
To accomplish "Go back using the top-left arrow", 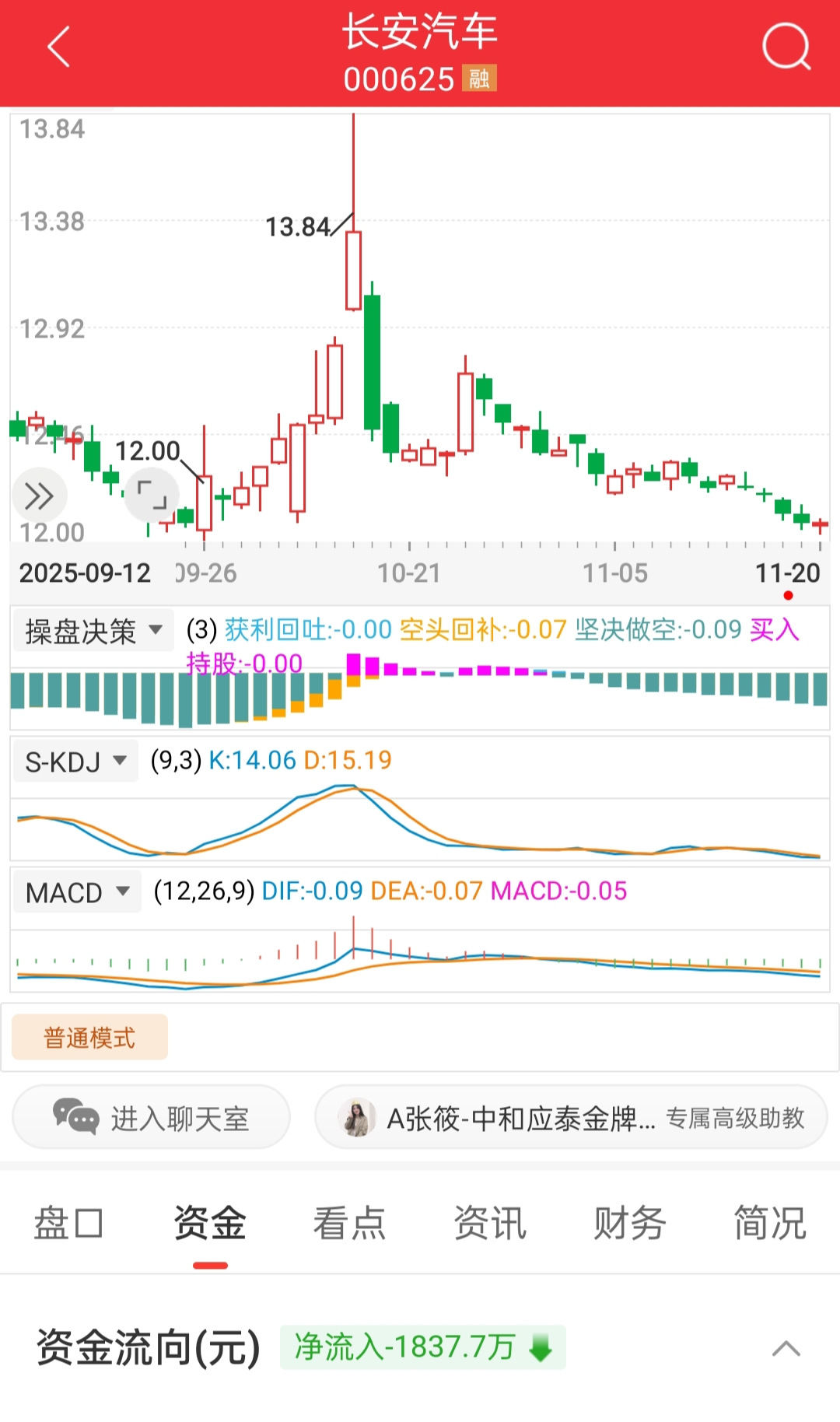I will [59, 48].
